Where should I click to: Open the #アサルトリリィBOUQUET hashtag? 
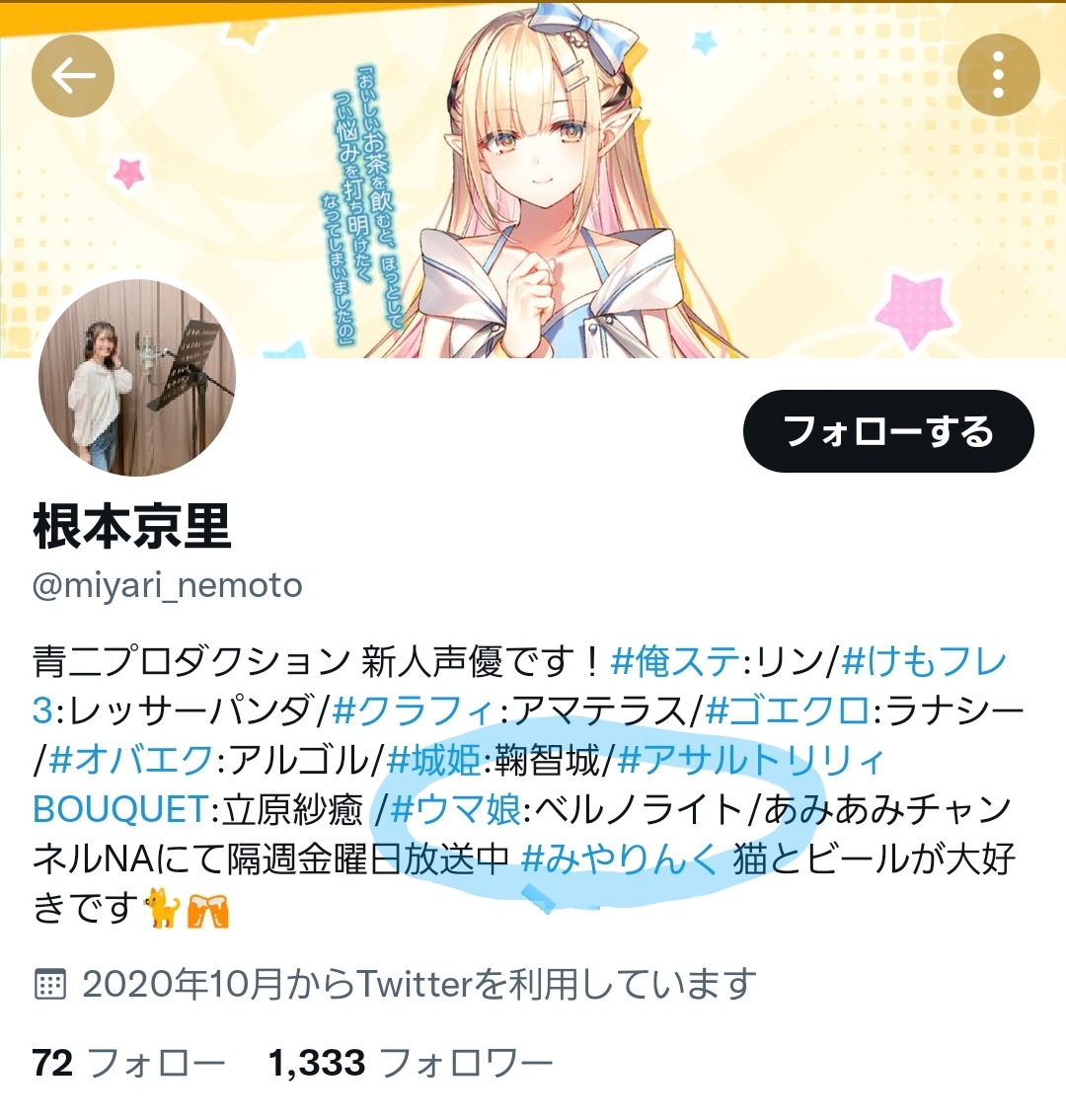[751, 760]
